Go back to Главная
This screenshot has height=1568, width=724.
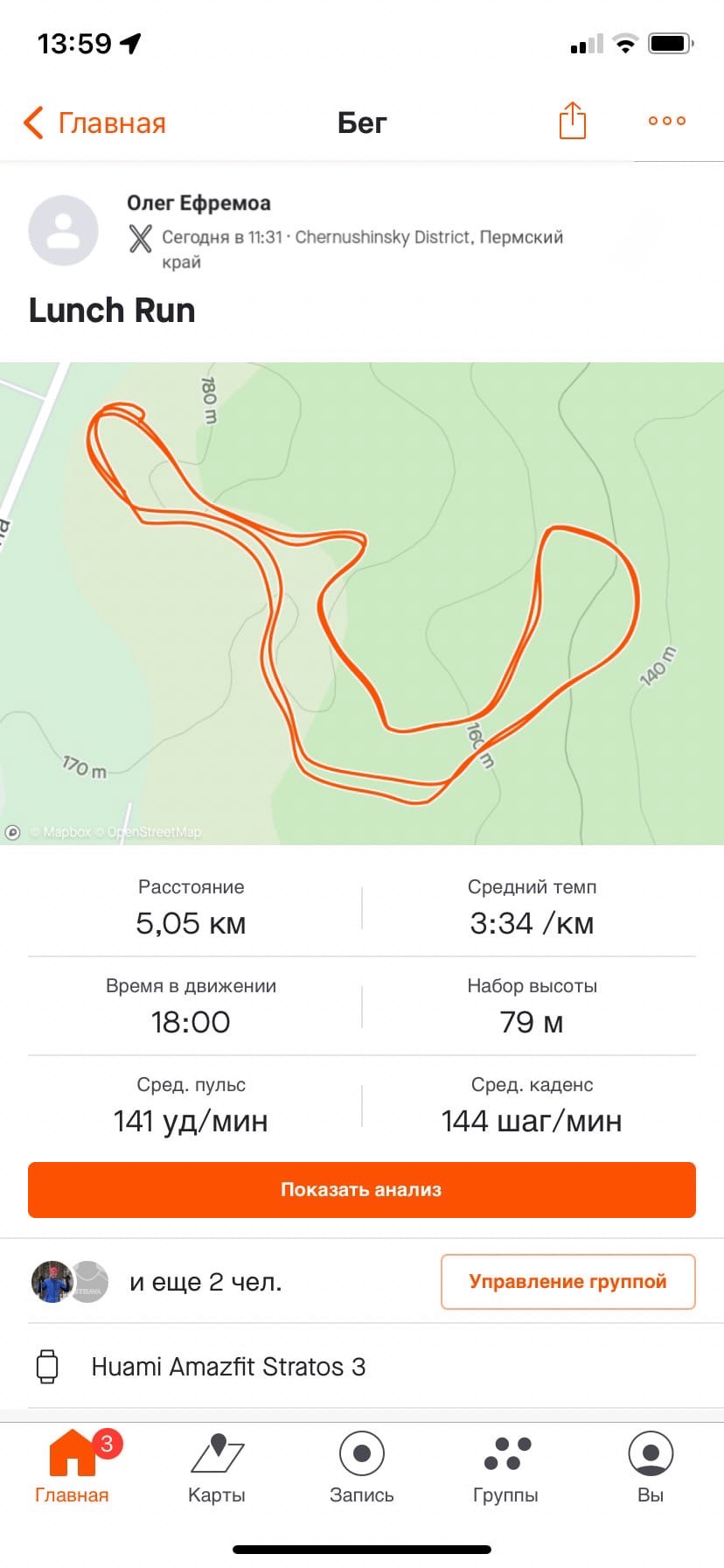pyautogui.click(x=94, y=123)
